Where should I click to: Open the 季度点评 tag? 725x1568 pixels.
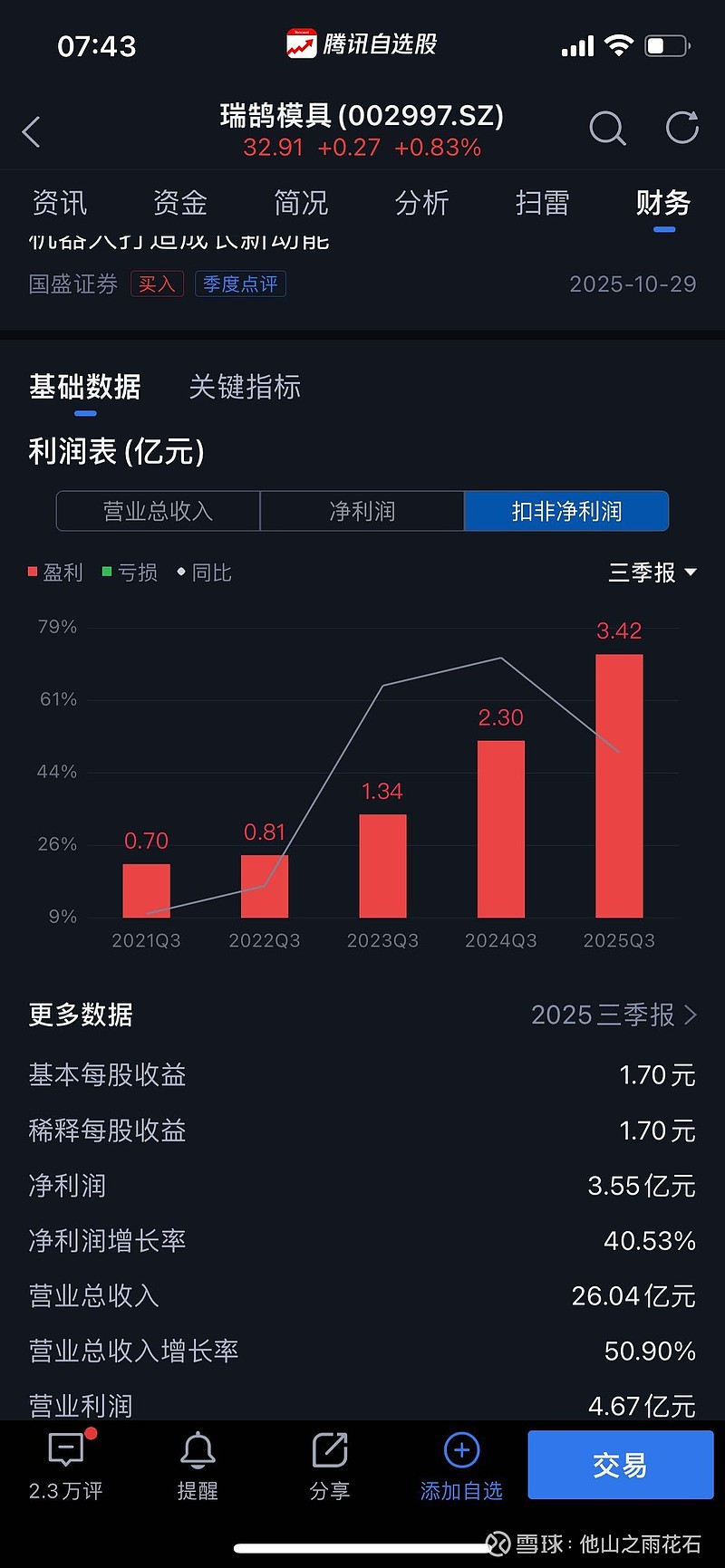(x=239, y=284)
